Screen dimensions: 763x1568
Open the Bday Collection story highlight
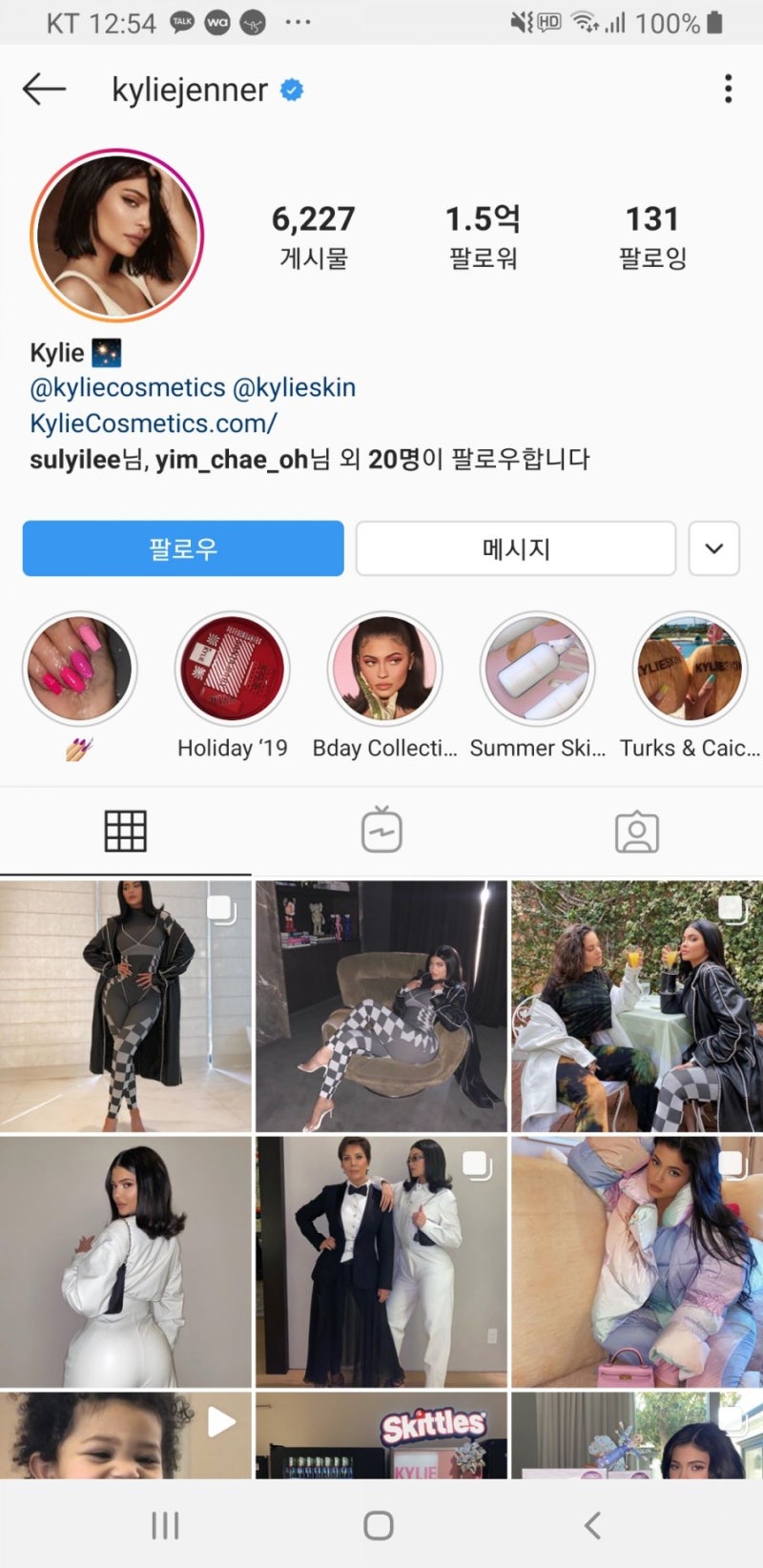(x=384, y=669)
